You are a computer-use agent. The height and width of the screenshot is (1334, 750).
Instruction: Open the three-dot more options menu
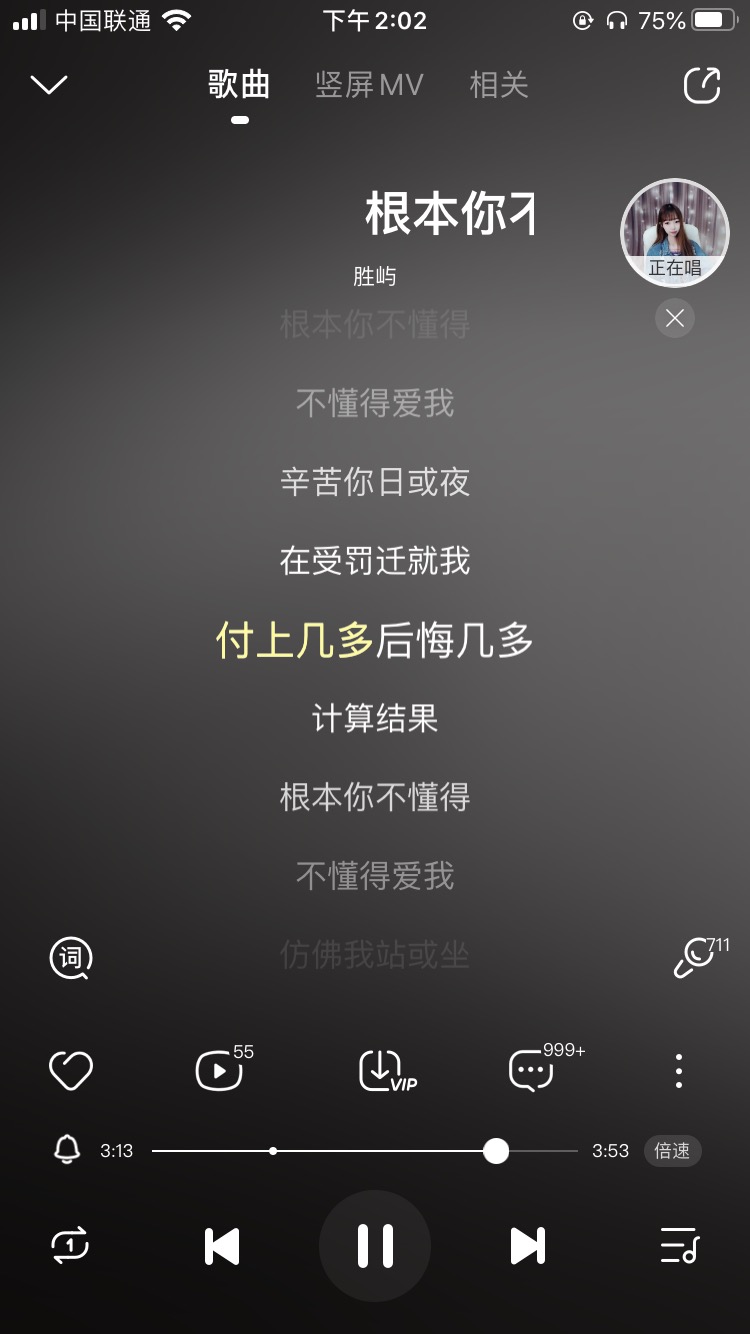pyautogui.click(x=679, y=1071)
